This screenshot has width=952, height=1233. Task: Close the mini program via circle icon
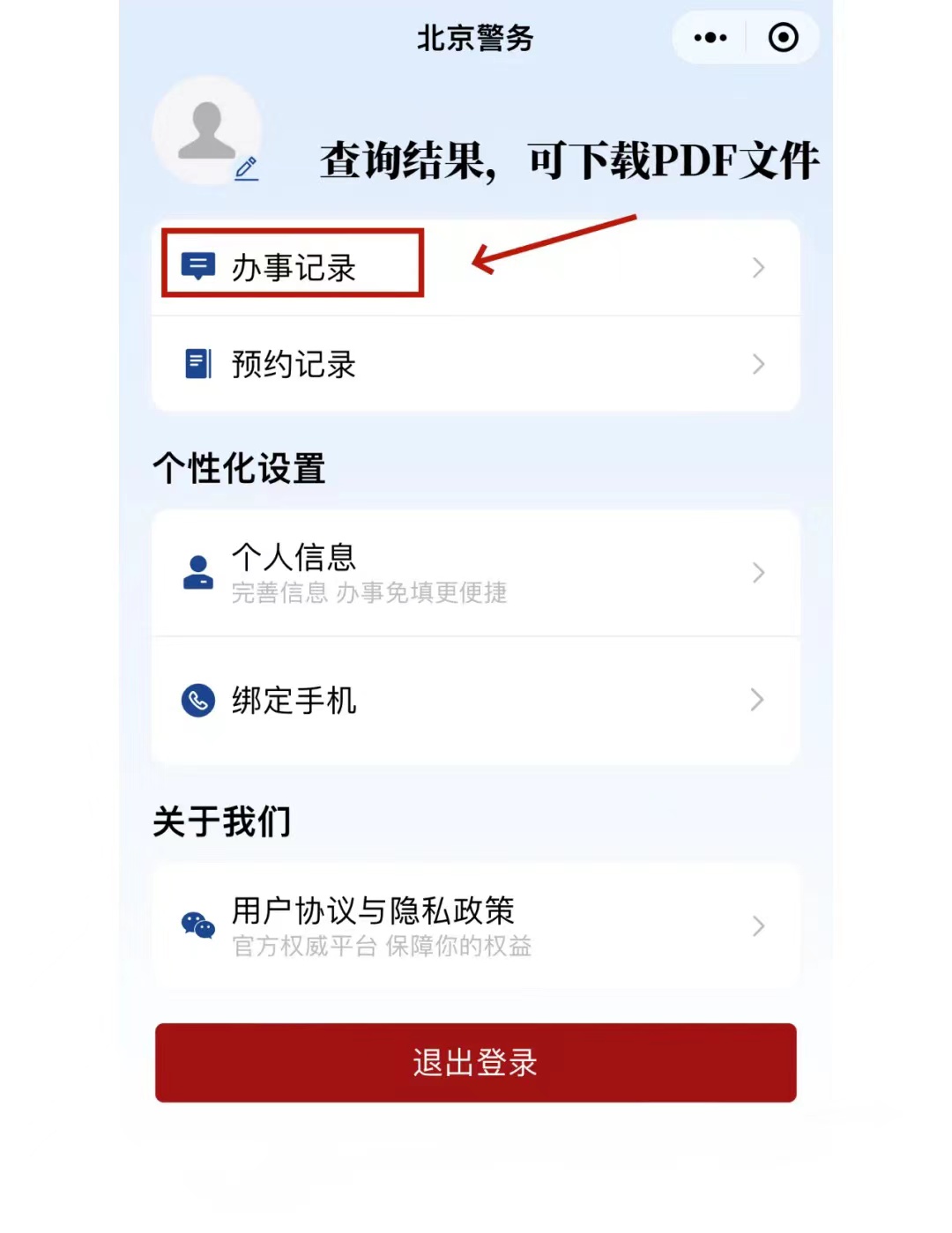[x=783, y=38]
